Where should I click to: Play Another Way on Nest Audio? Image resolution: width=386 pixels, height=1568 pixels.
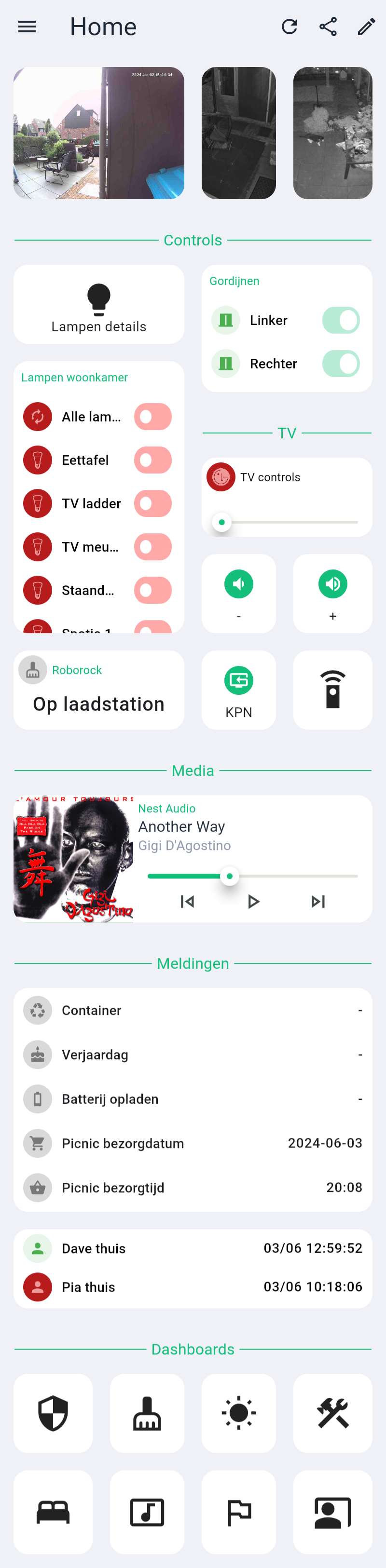pyautogui.click(x=253, y=902)
